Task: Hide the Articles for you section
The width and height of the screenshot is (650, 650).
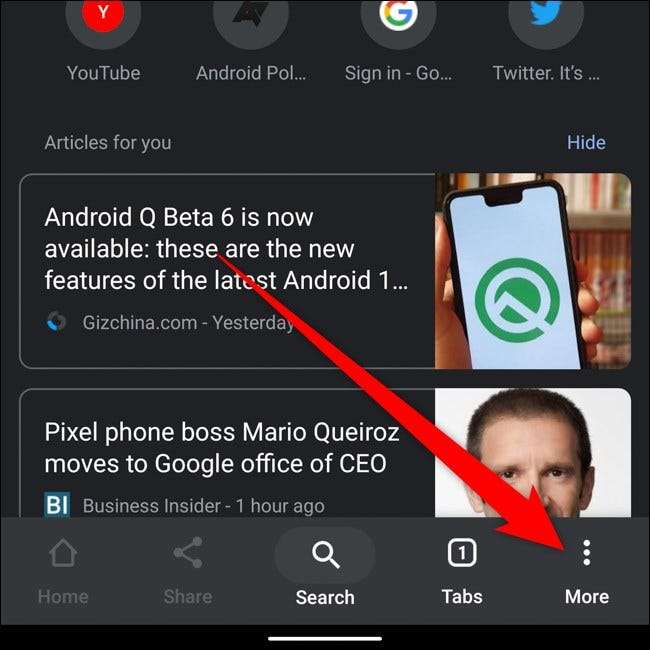Action: [x=586, y=142]
